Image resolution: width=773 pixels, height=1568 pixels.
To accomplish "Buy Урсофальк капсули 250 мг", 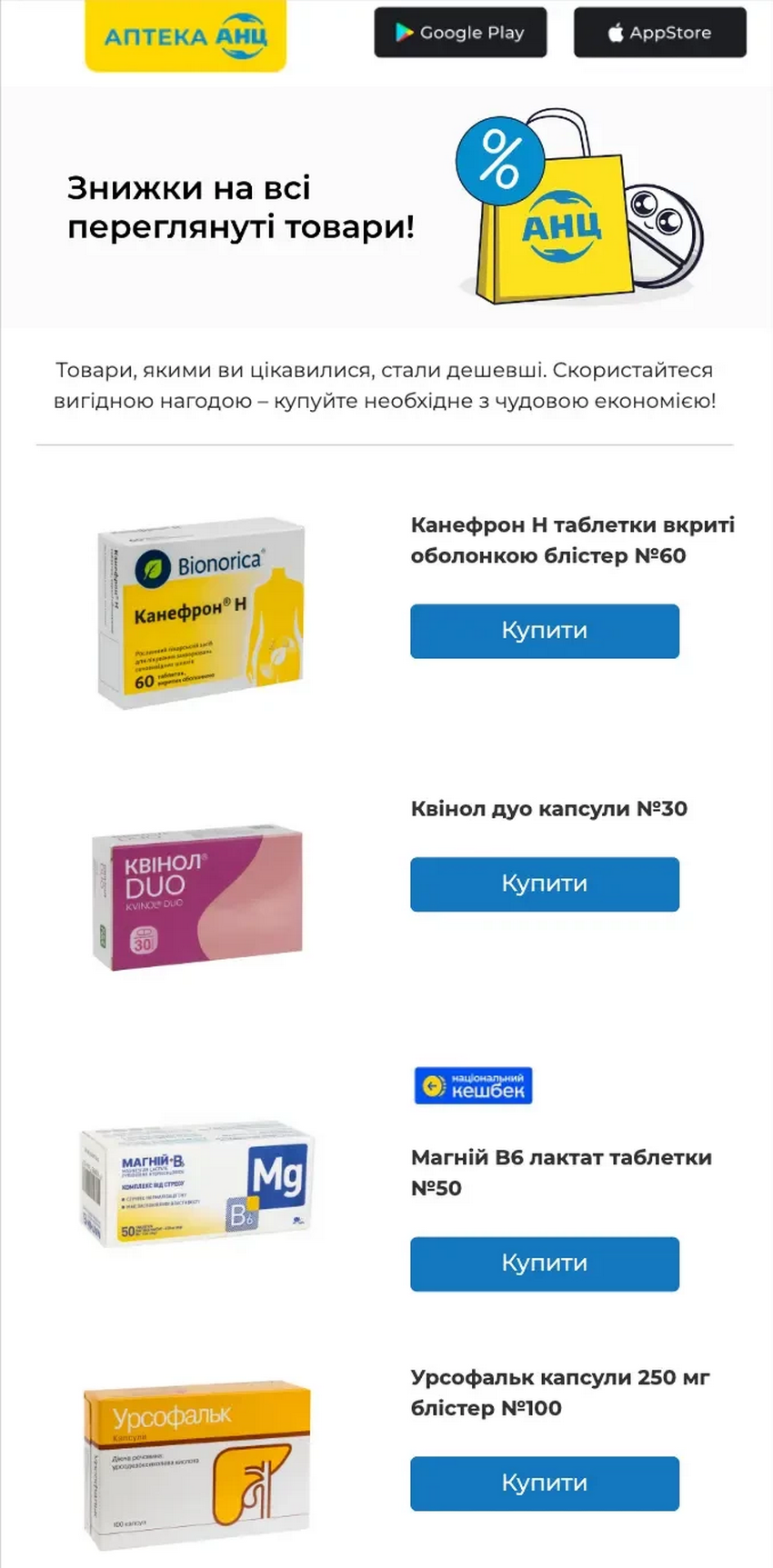I will [544, 1483].
